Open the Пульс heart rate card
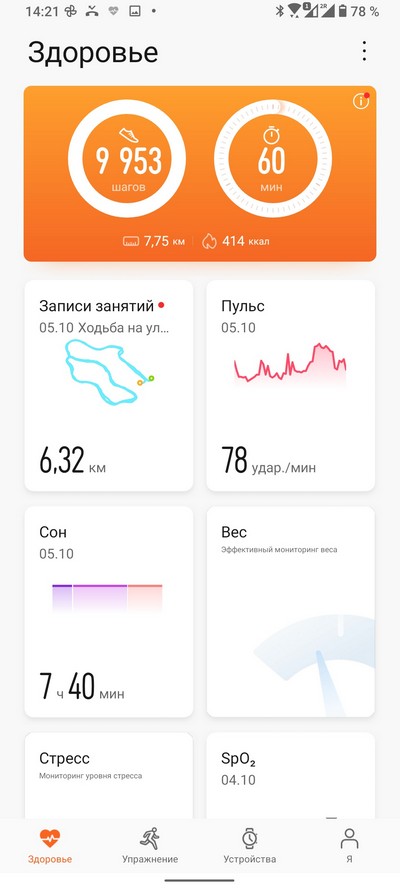This screenshot has width=400, height=889. pyautogui.click(x=291, y=386)
